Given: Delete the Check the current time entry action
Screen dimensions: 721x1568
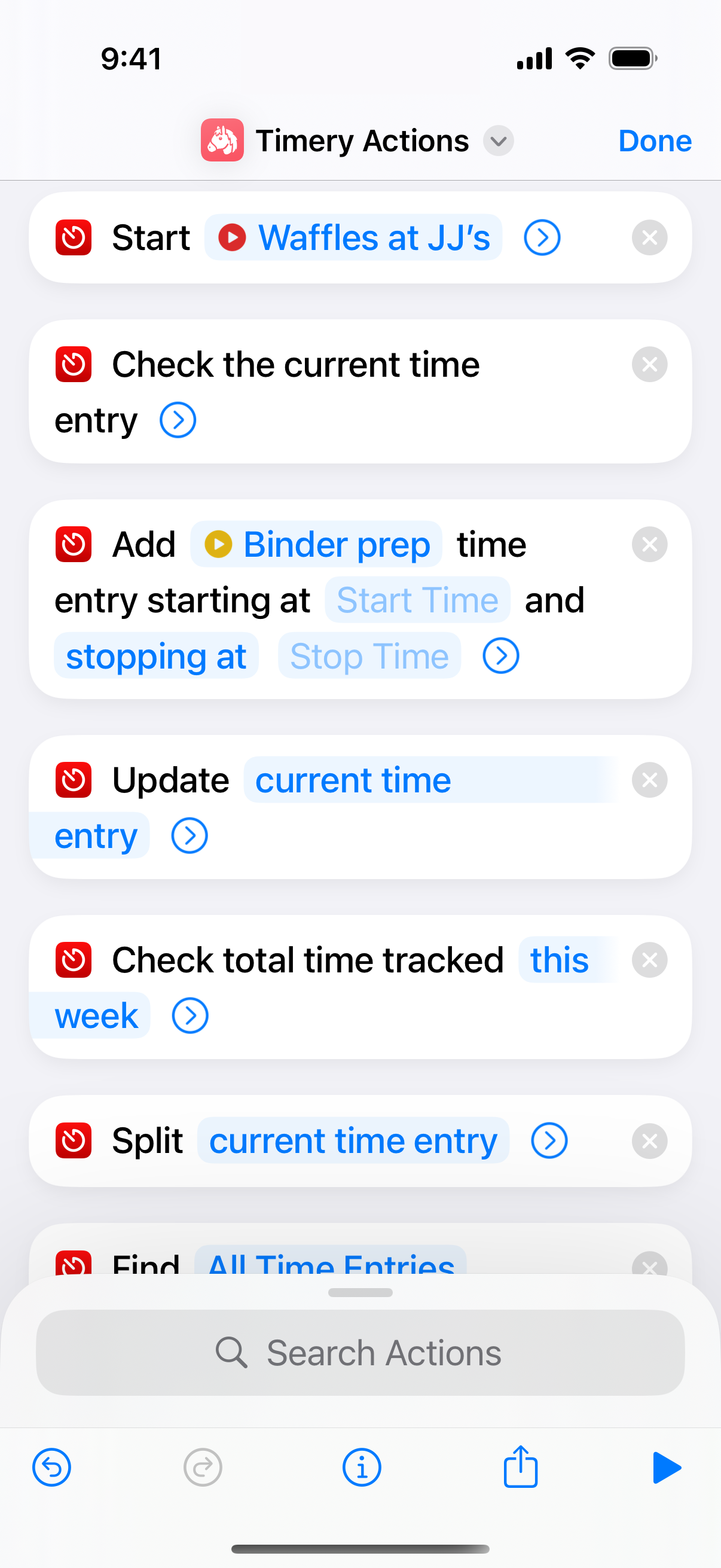Looking at the screenshot, I should (649, 365).
